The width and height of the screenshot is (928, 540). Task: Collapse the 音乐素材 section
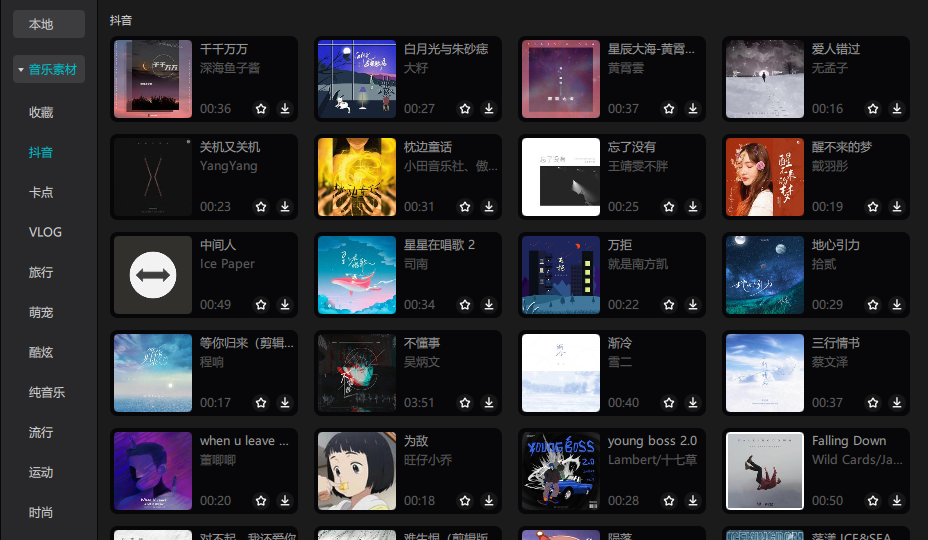[x=49, y=70]
